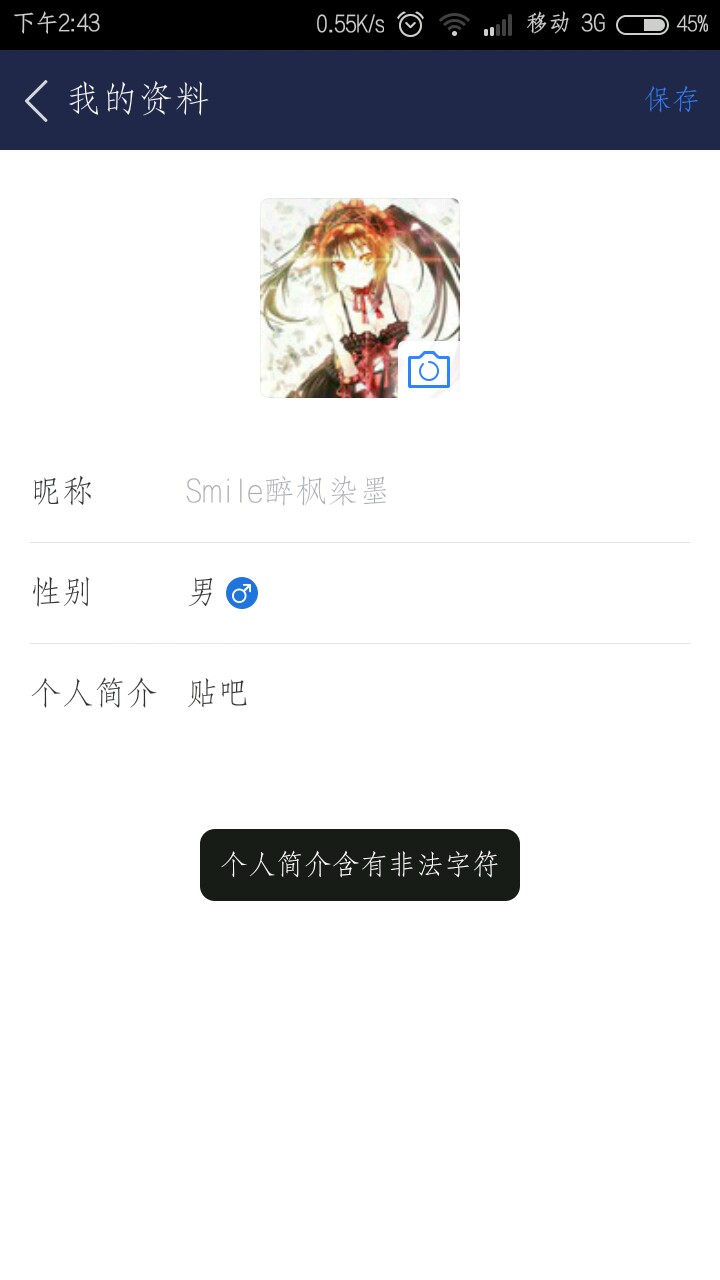The width and height of the screenshot is (720, 1280).
Task: Change avatar via the camera icon
Action: point(429,370)
